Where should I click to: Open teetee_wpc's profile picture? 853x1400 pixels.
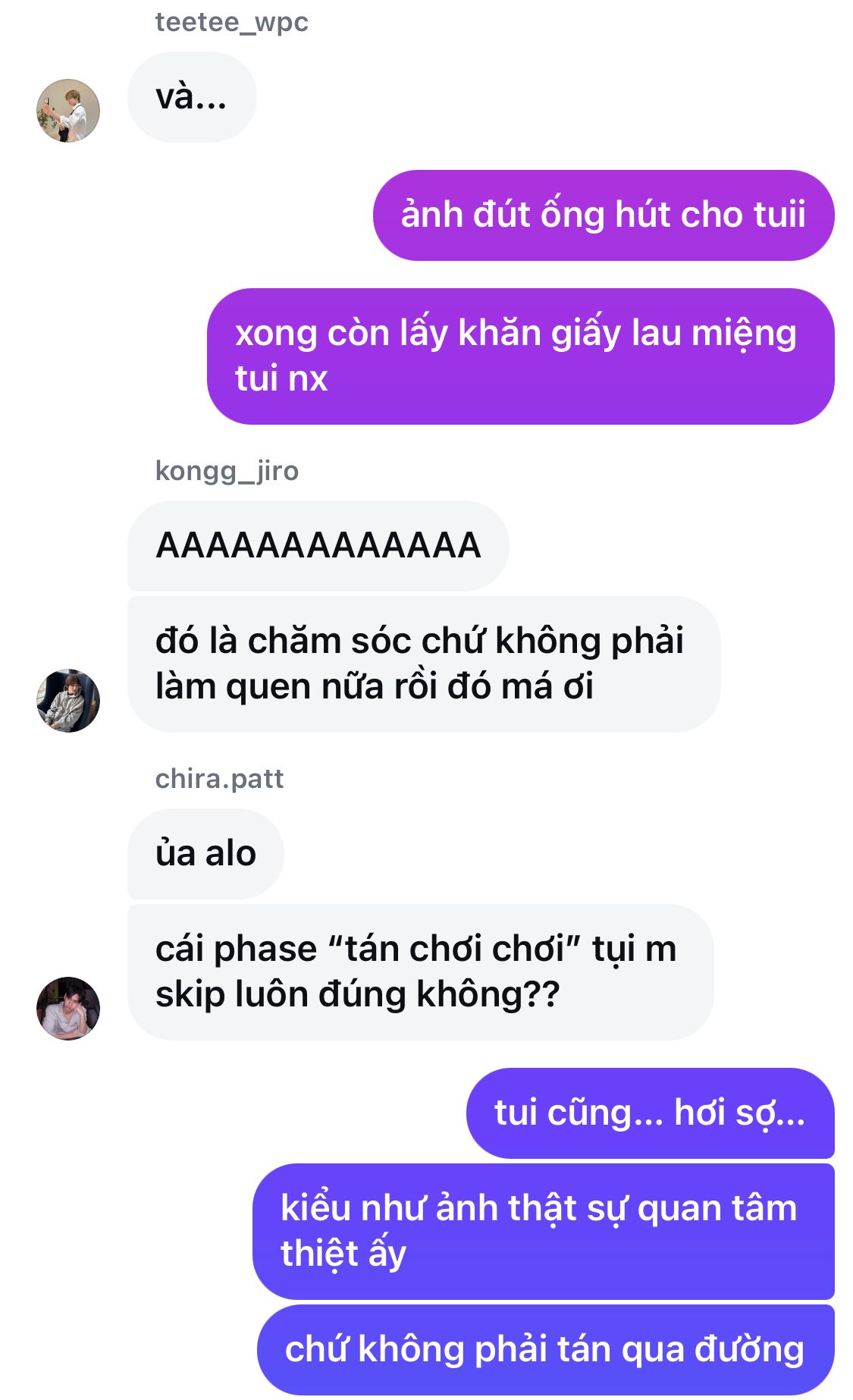(68, 111)
